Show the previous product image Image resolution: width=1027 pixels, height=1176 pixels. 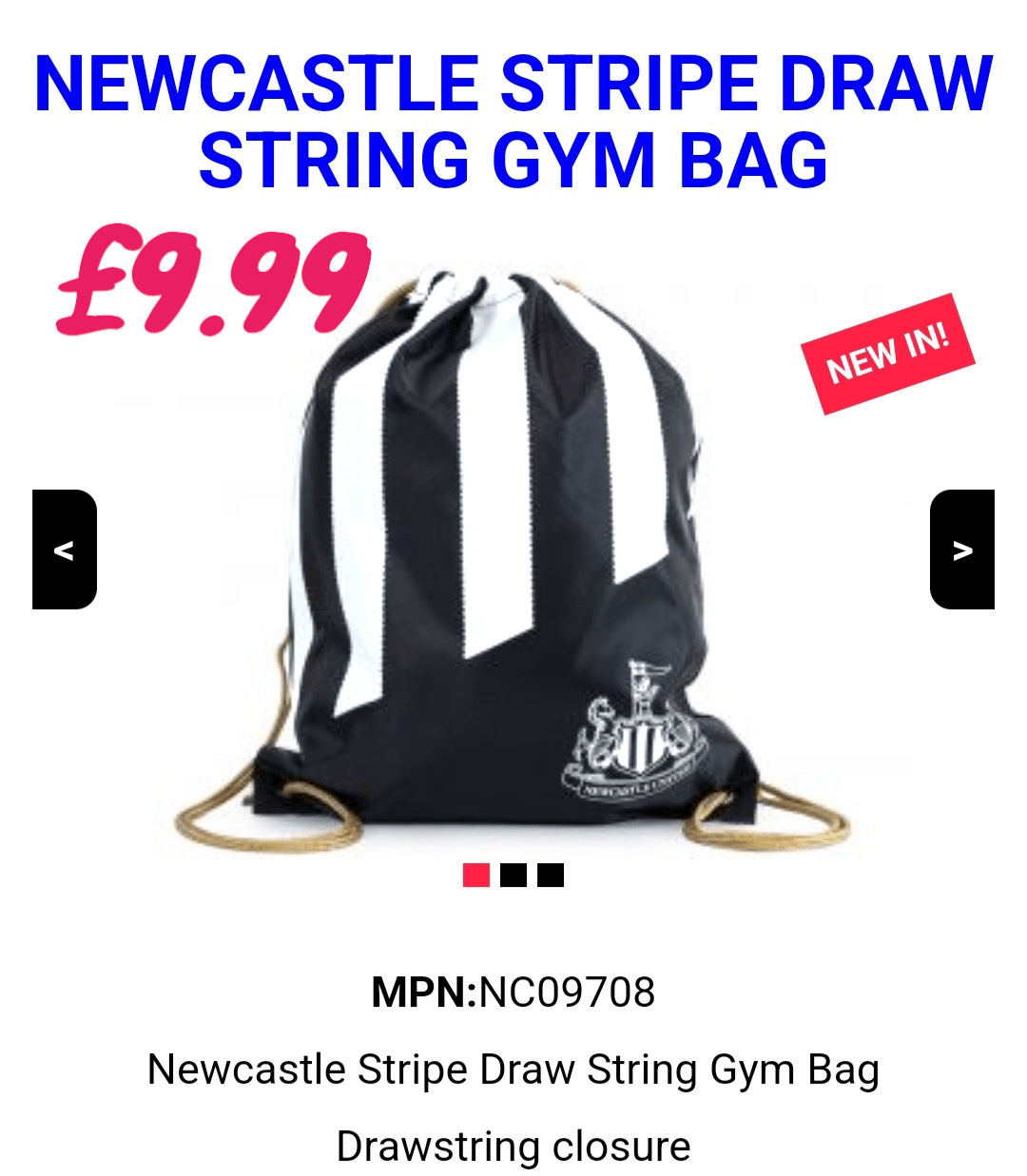(x=65, y=549)
